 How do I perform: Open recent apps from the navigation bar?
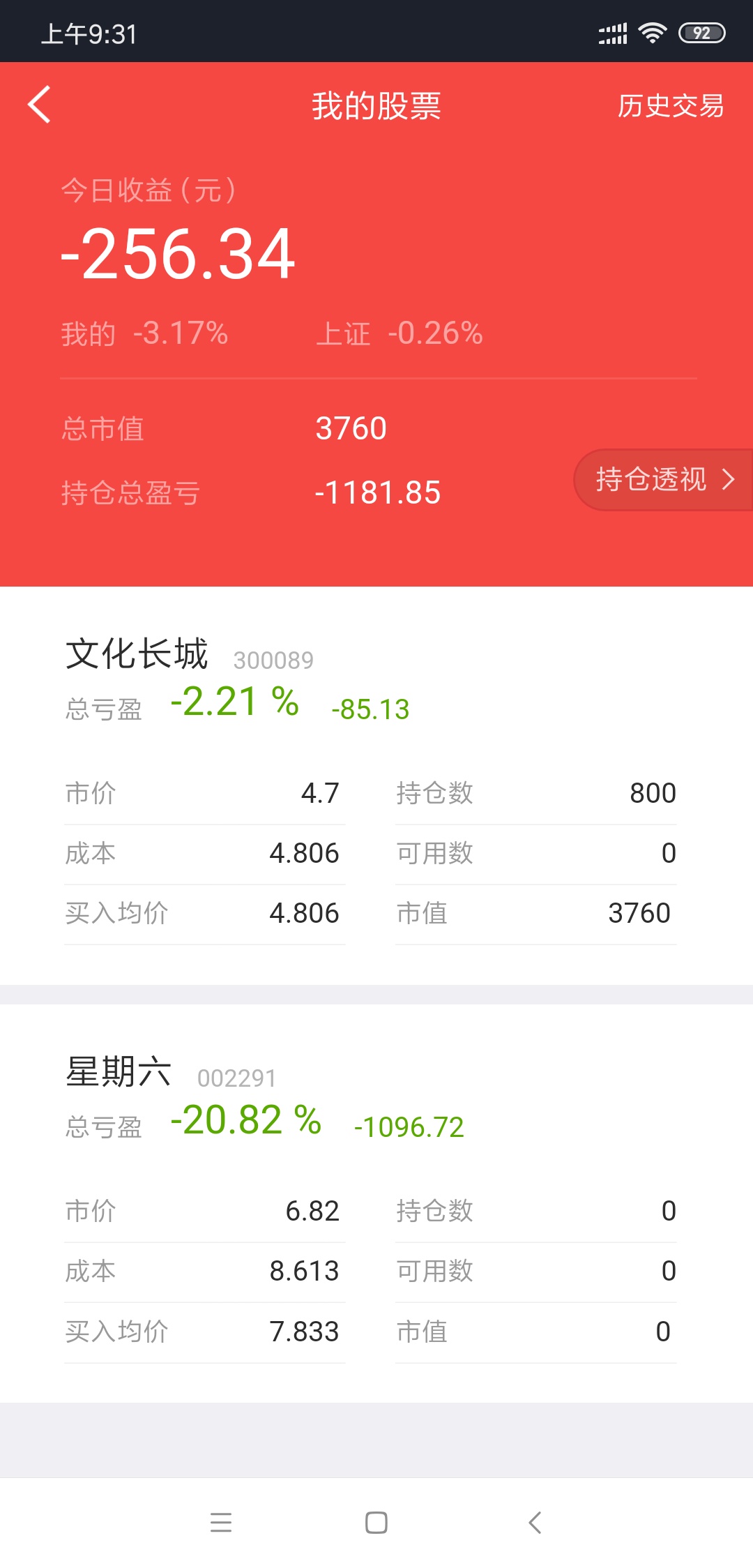pos(220,1523)
